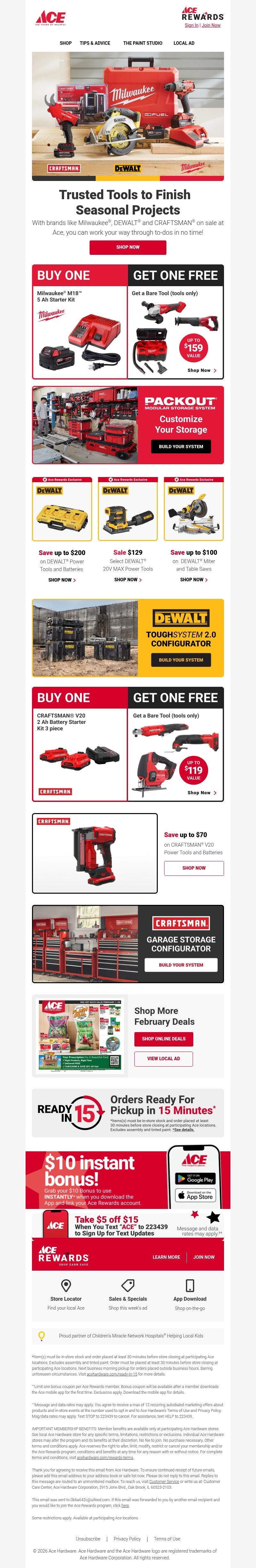Tap Shop Online Deals
Image resolution: width=256 pixels, height=1568 pixels.
(x=163, y=1039)
